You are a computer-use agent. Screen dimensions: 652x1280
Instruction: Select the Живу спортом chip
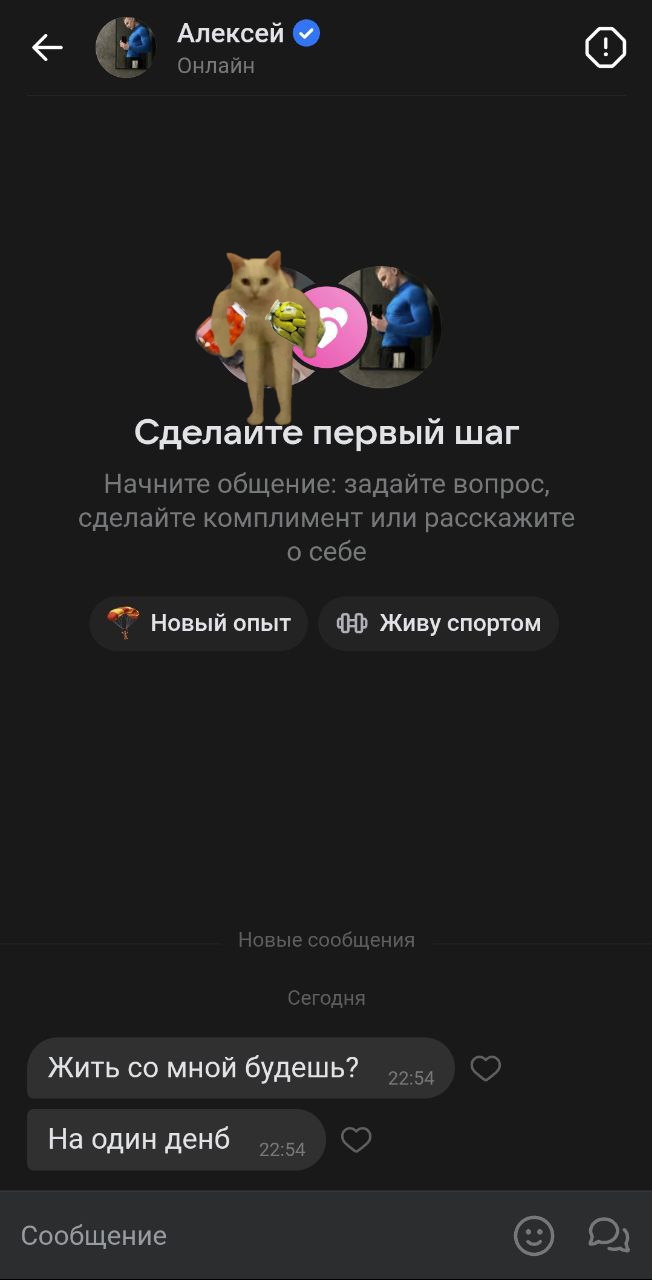439,624
